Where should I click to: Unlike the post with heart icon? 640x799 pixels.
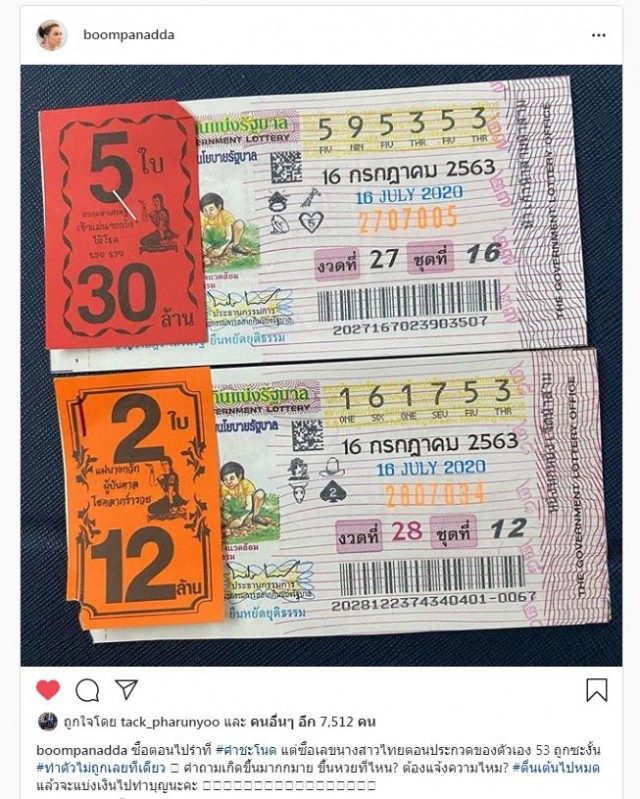(47, 690)
